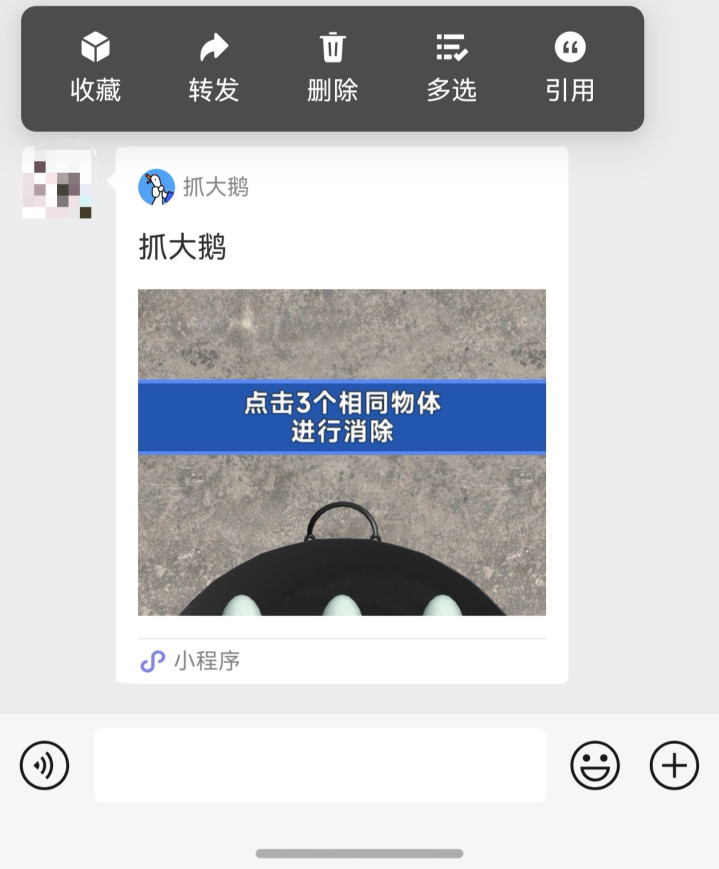Switch to voice input
Image resolution: width=719 pixels, height=869 pixels.
click(44, 765)
